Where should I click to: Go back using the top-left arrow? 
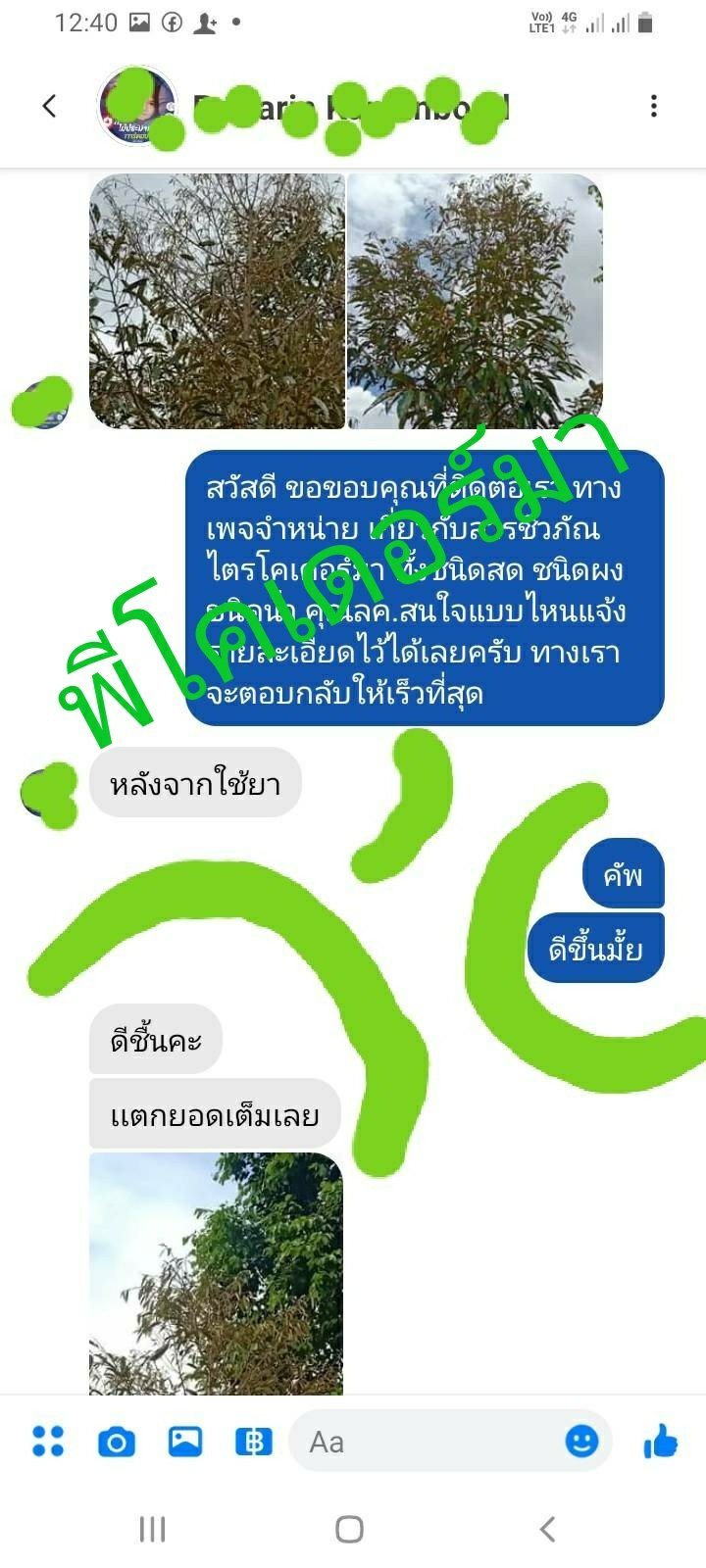pos(50,106)
